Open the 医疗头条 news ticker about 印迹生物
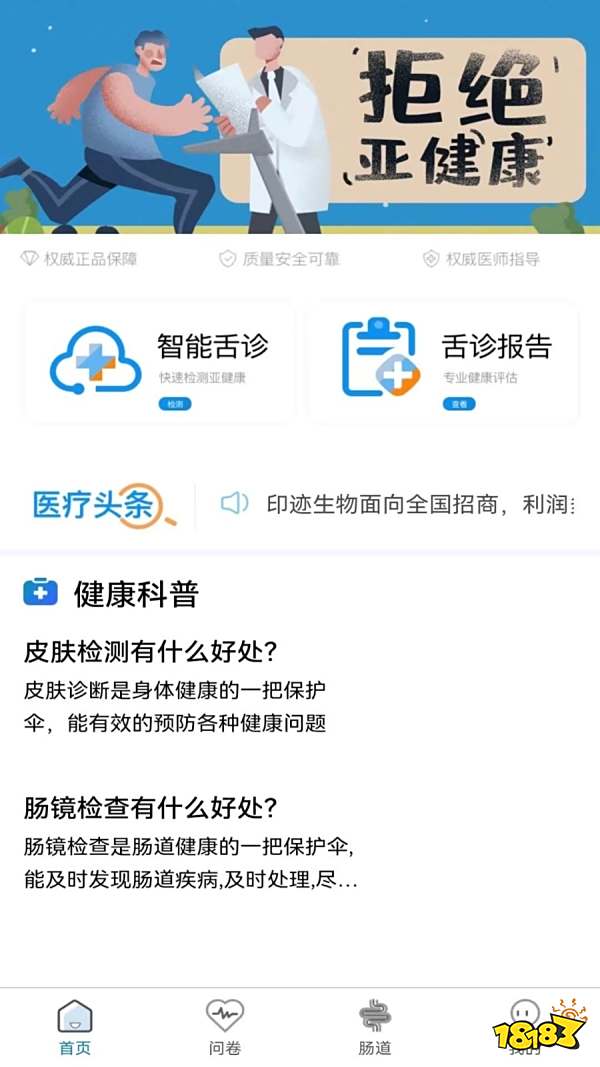The image size is (600, 1067). click(x=420, y=504)
